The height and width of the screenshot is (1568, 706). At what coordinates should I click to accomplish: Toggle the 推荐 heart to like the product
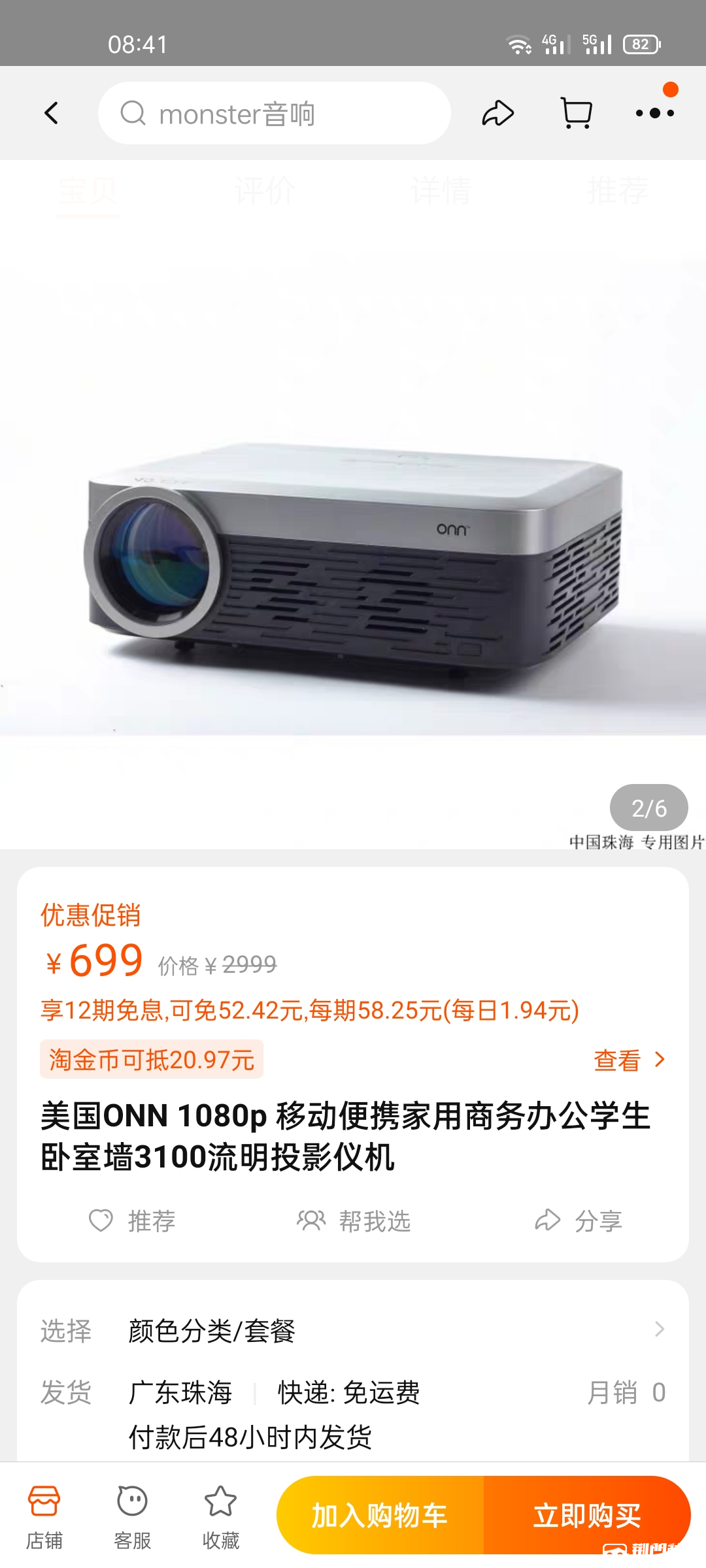(x=135, y=1219)
